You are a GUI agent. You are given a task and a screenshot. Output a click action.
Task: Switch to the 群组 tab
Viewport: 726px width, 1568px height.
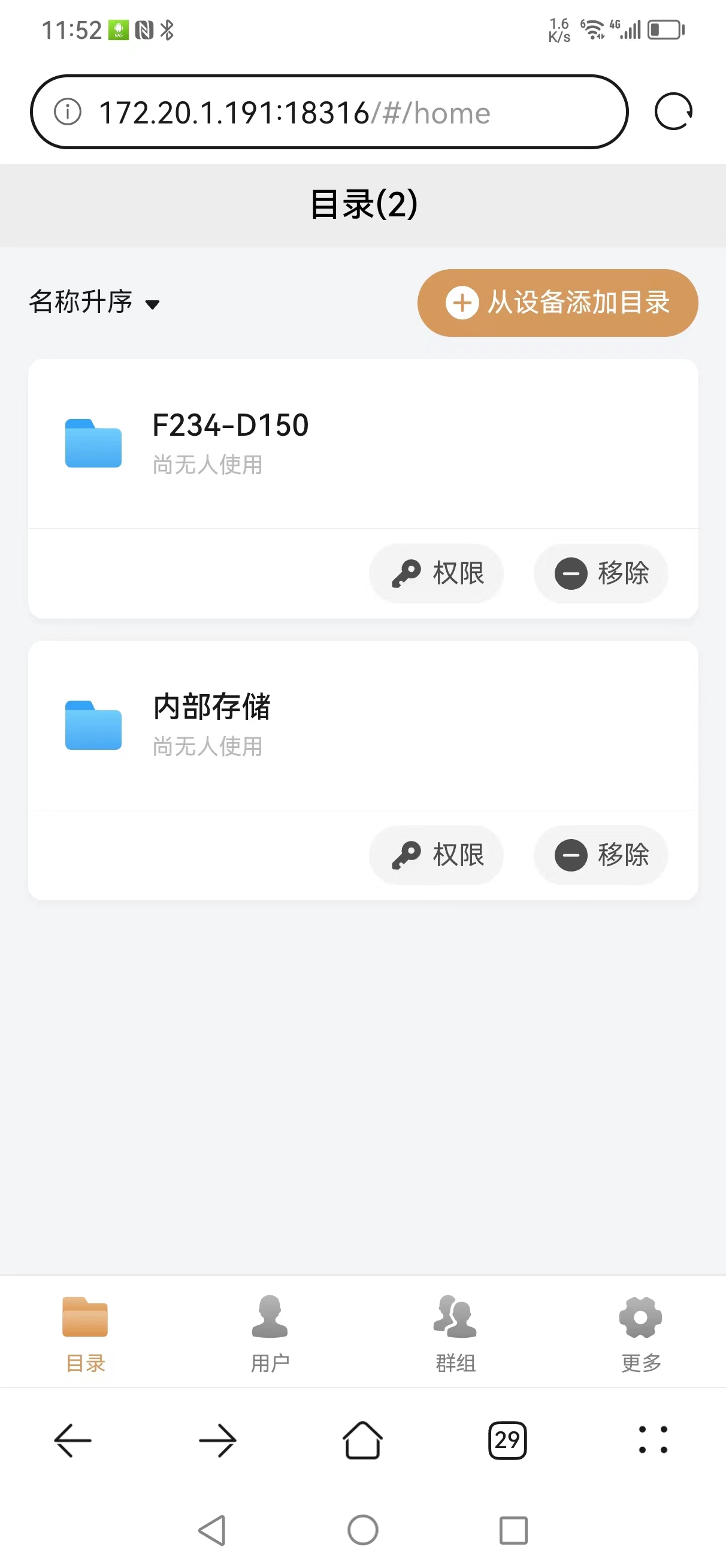[x=455, y=1332]
